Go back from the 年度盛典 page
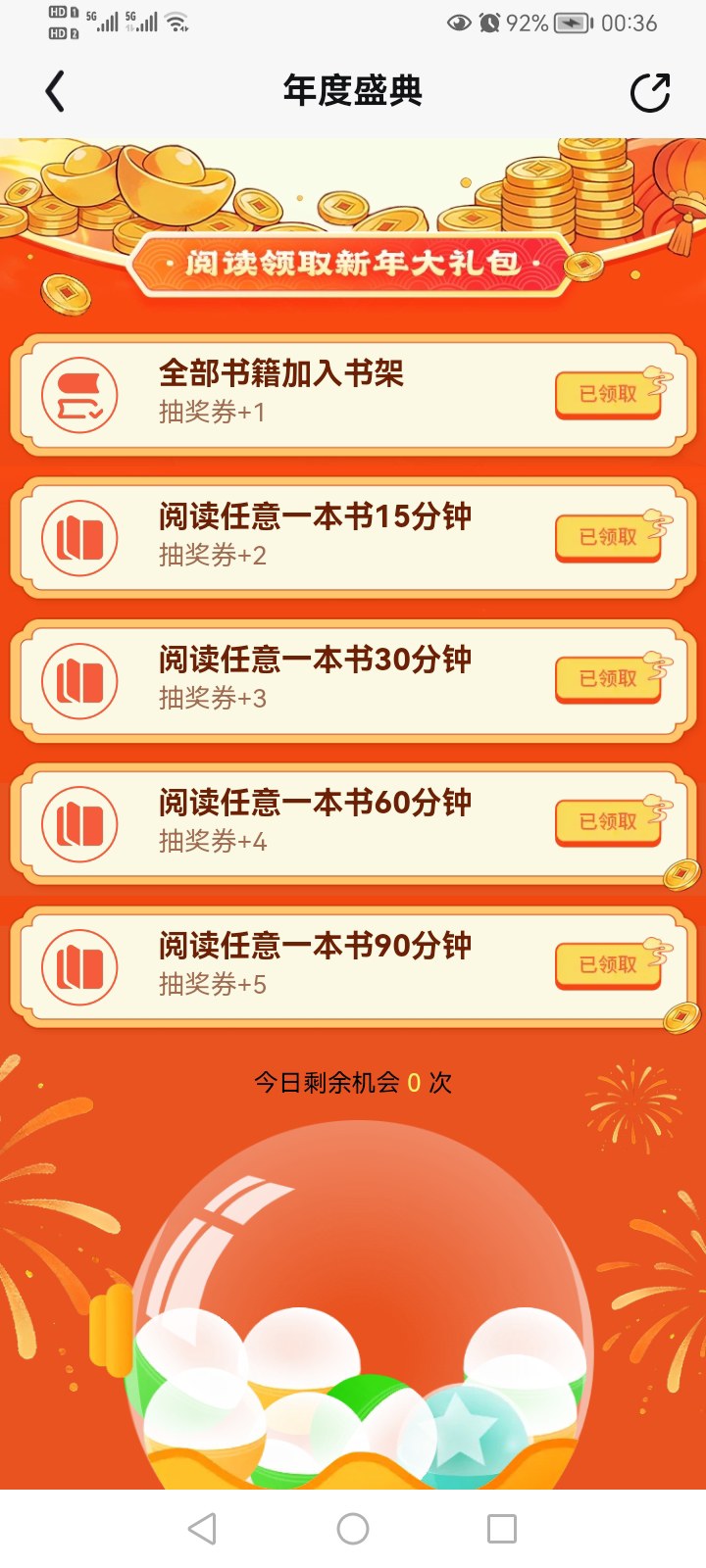This screenshot has height=1568, width=706. tap(56, 92)
